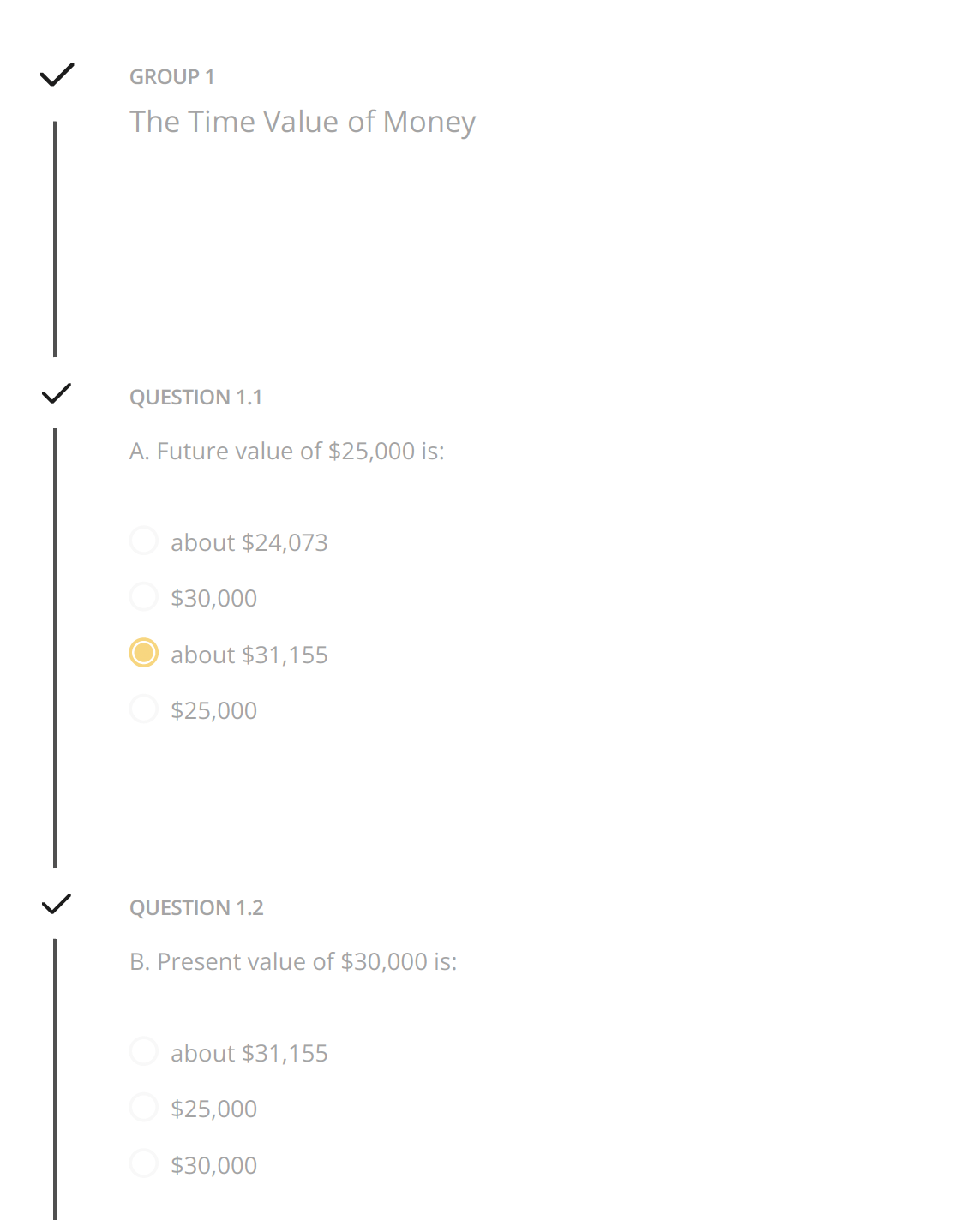Image resolution: width=953 pixels, height=1232 pixels.
Task: Tap "about $31,155" under Question 1.1
Action: click(x=144, y=654)
